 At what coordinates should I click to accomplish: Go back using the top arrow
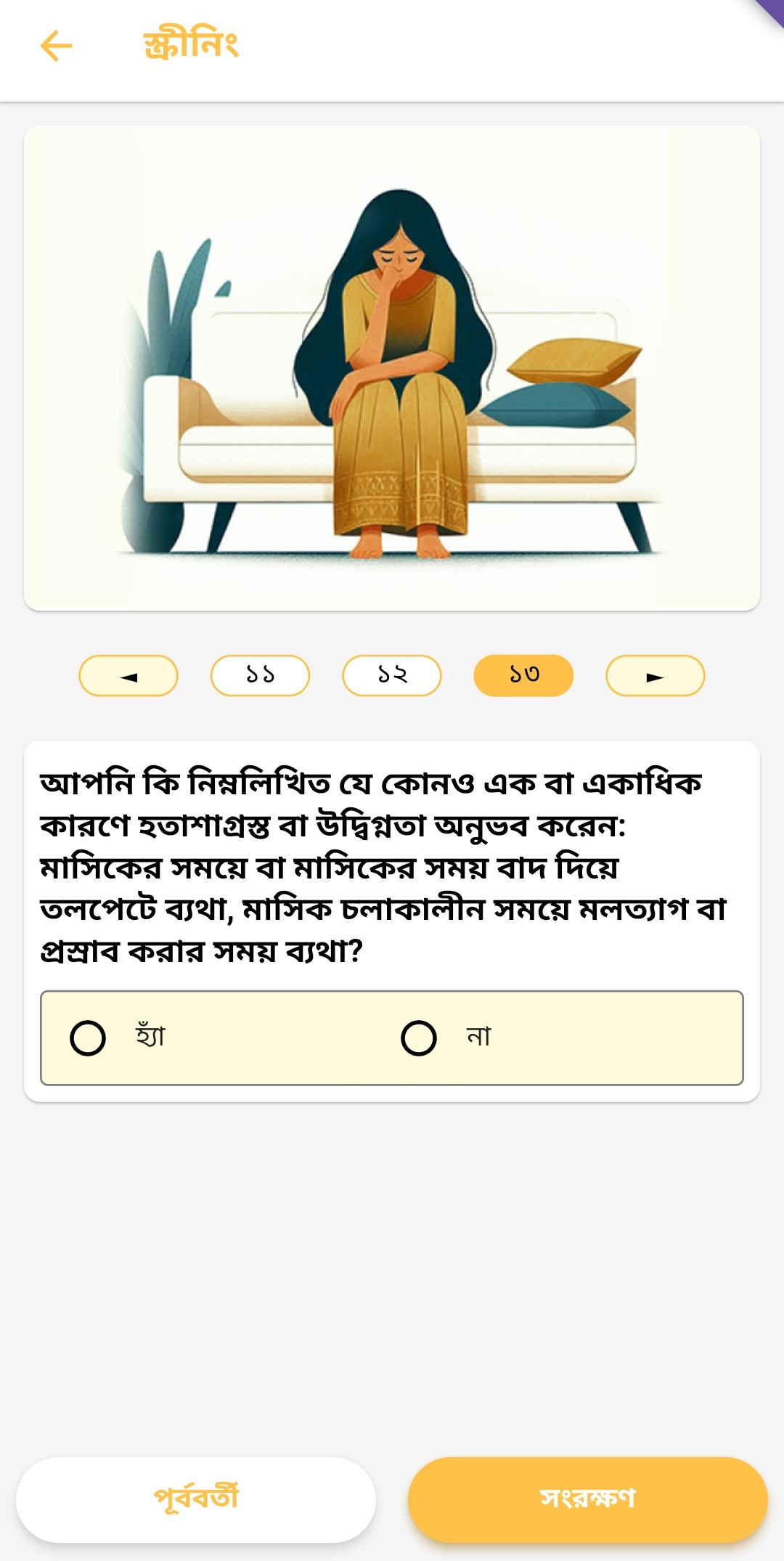point(56,46)
